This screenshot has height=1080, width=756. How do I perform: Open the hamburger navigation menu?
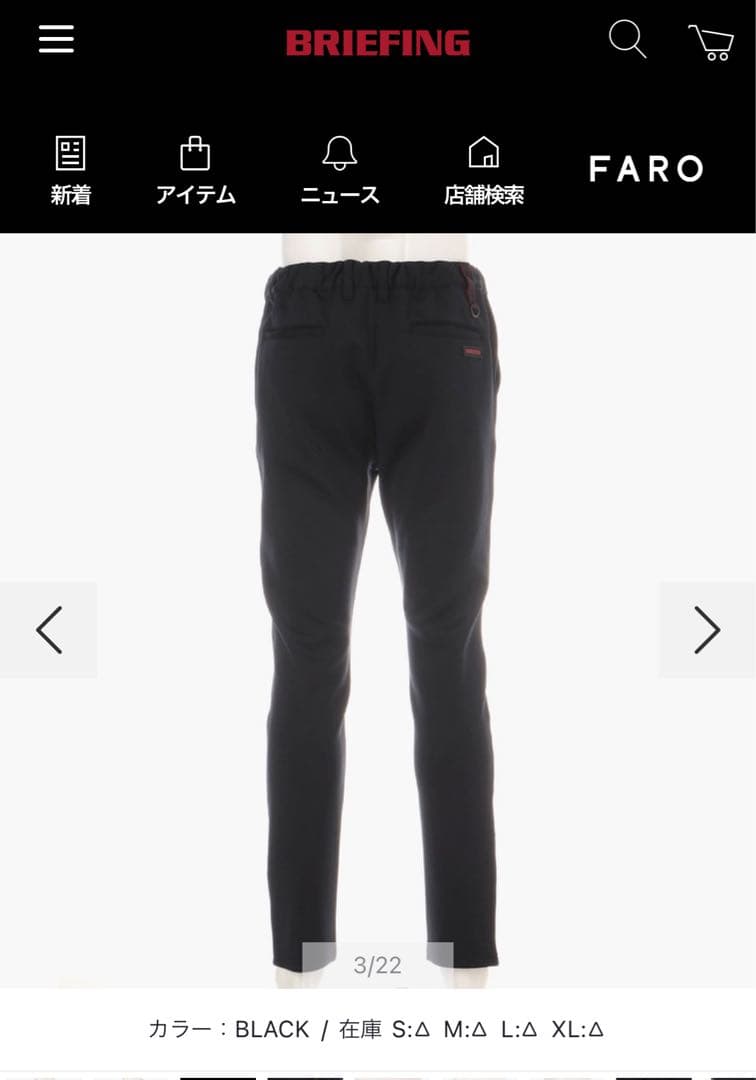click(57, 40)
